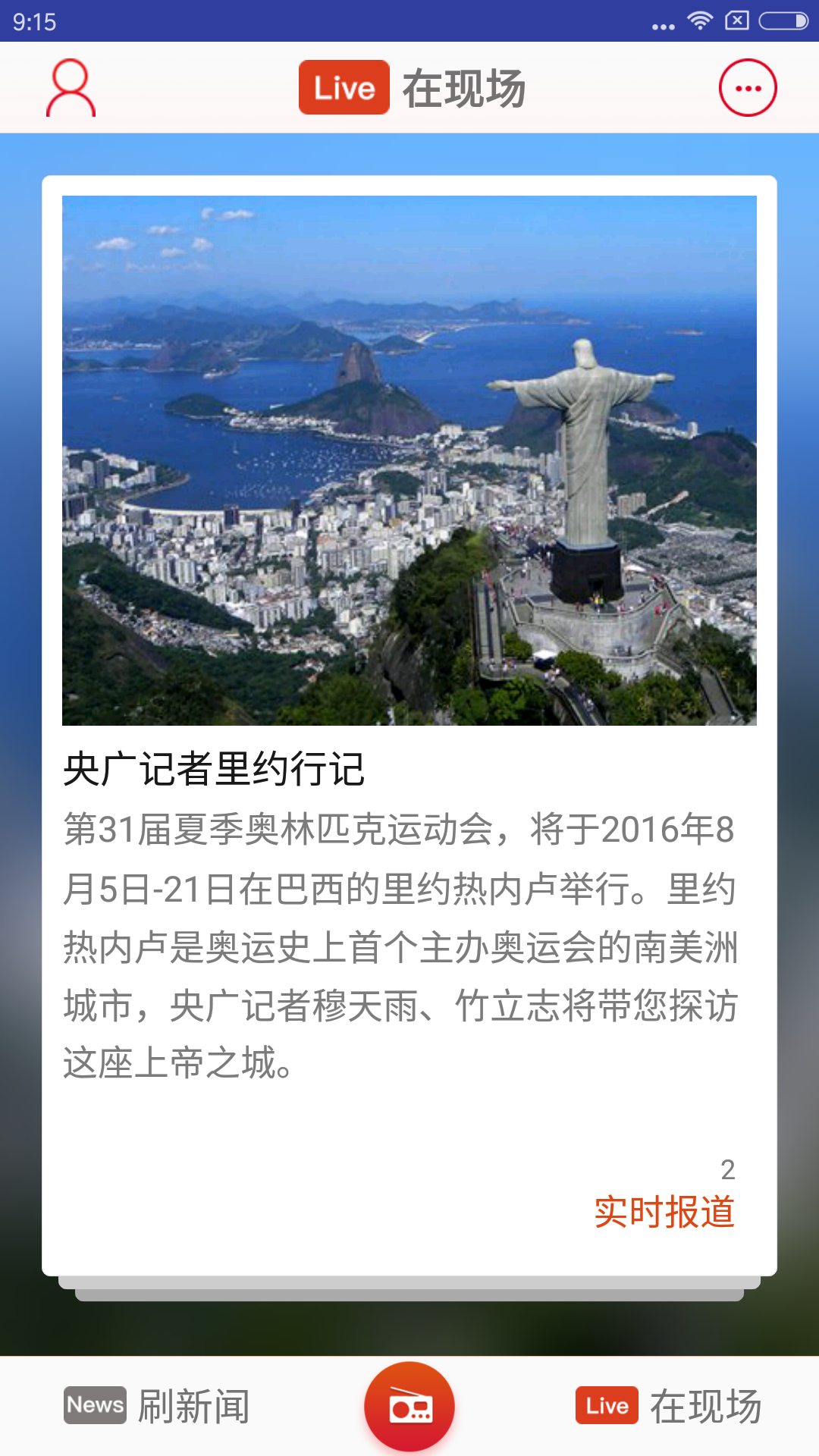Screen dimensions: 819x1456
Task: Tap the red radio button
Action: pyautogui.click(x=409, y=1407)
